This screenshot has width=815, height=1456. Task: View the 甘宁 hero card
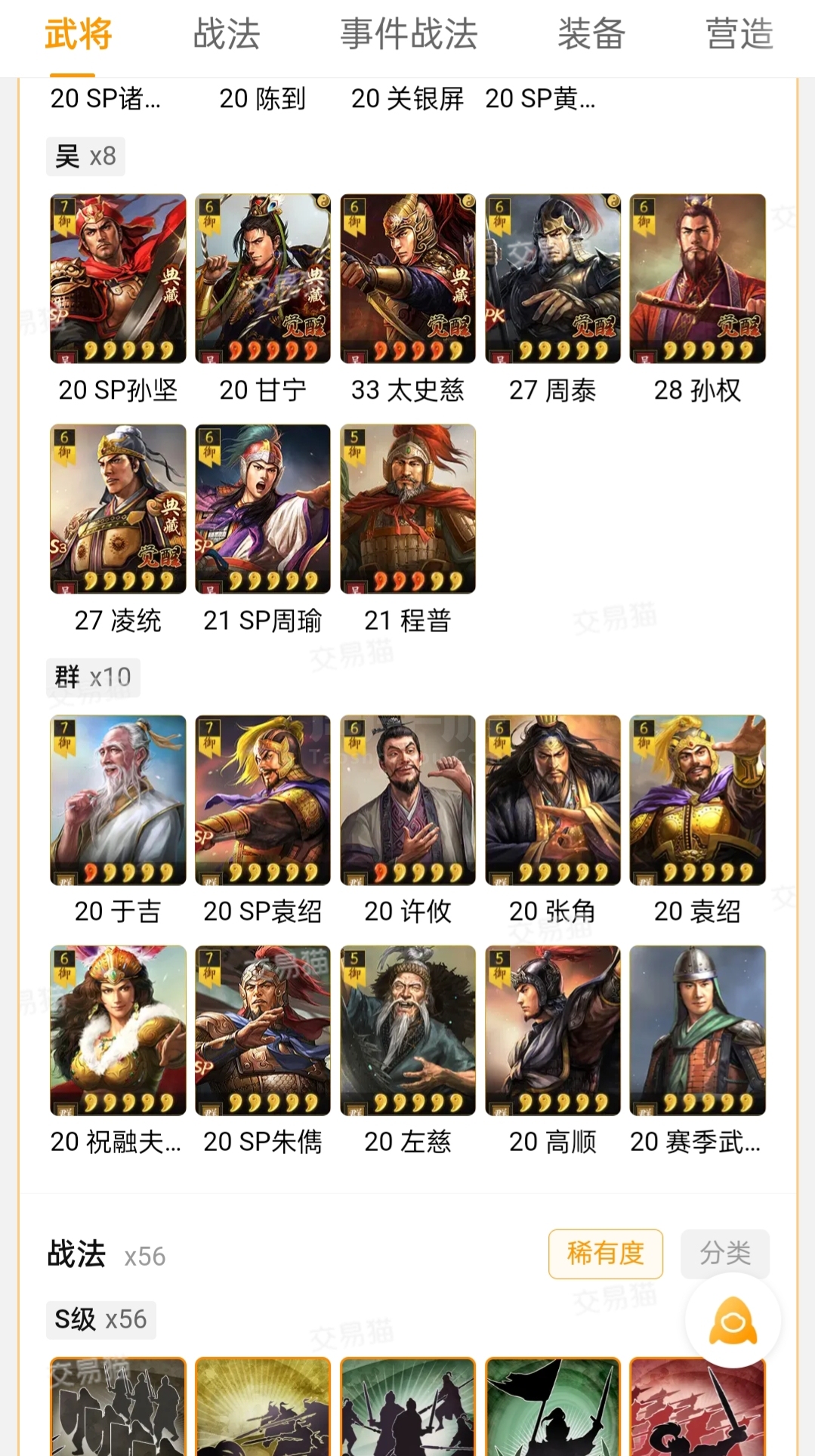(x=263, y=279)
